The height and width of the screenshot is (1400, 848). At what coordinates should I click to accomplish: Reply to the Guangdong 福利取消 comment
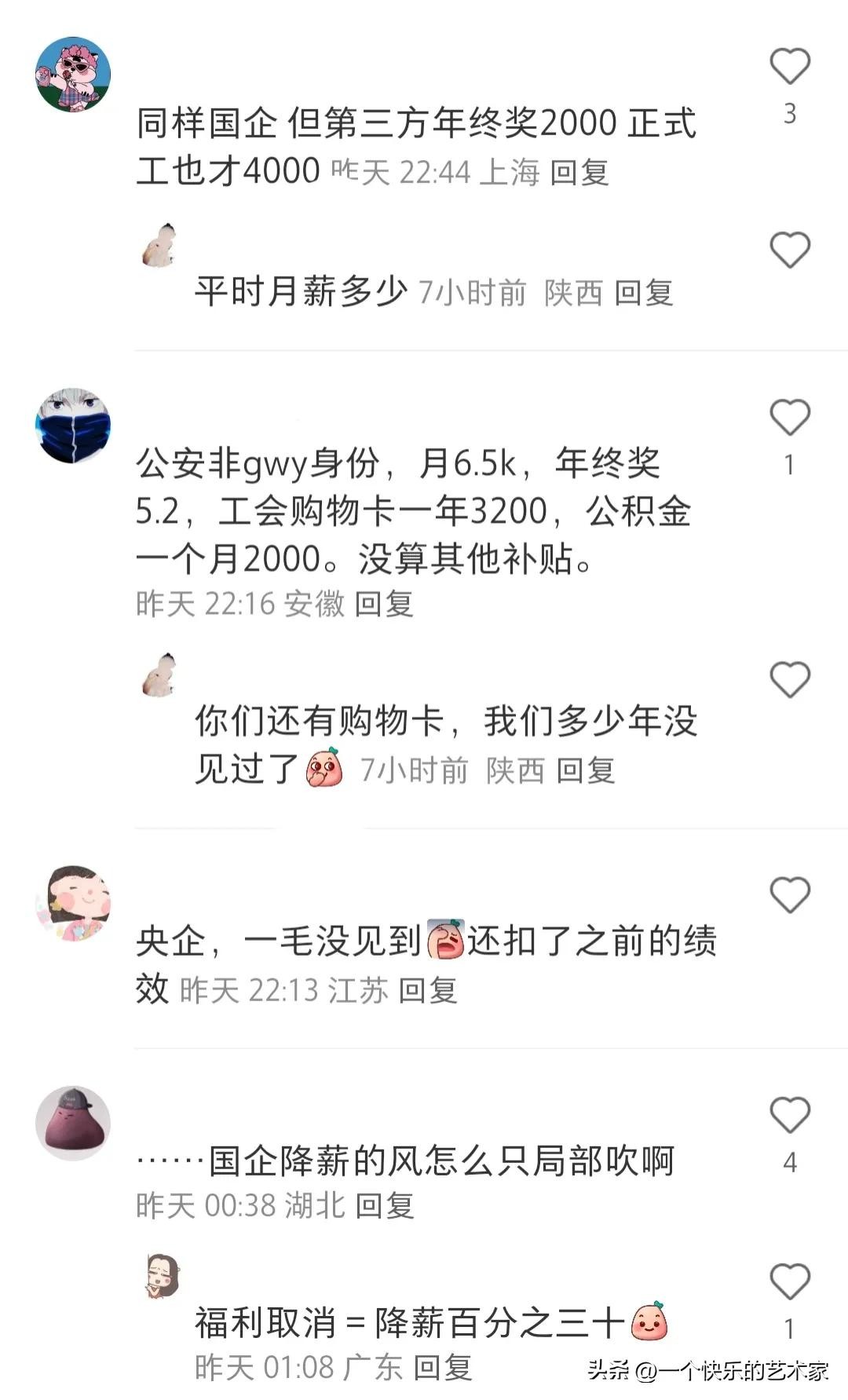pos(442,1367)
